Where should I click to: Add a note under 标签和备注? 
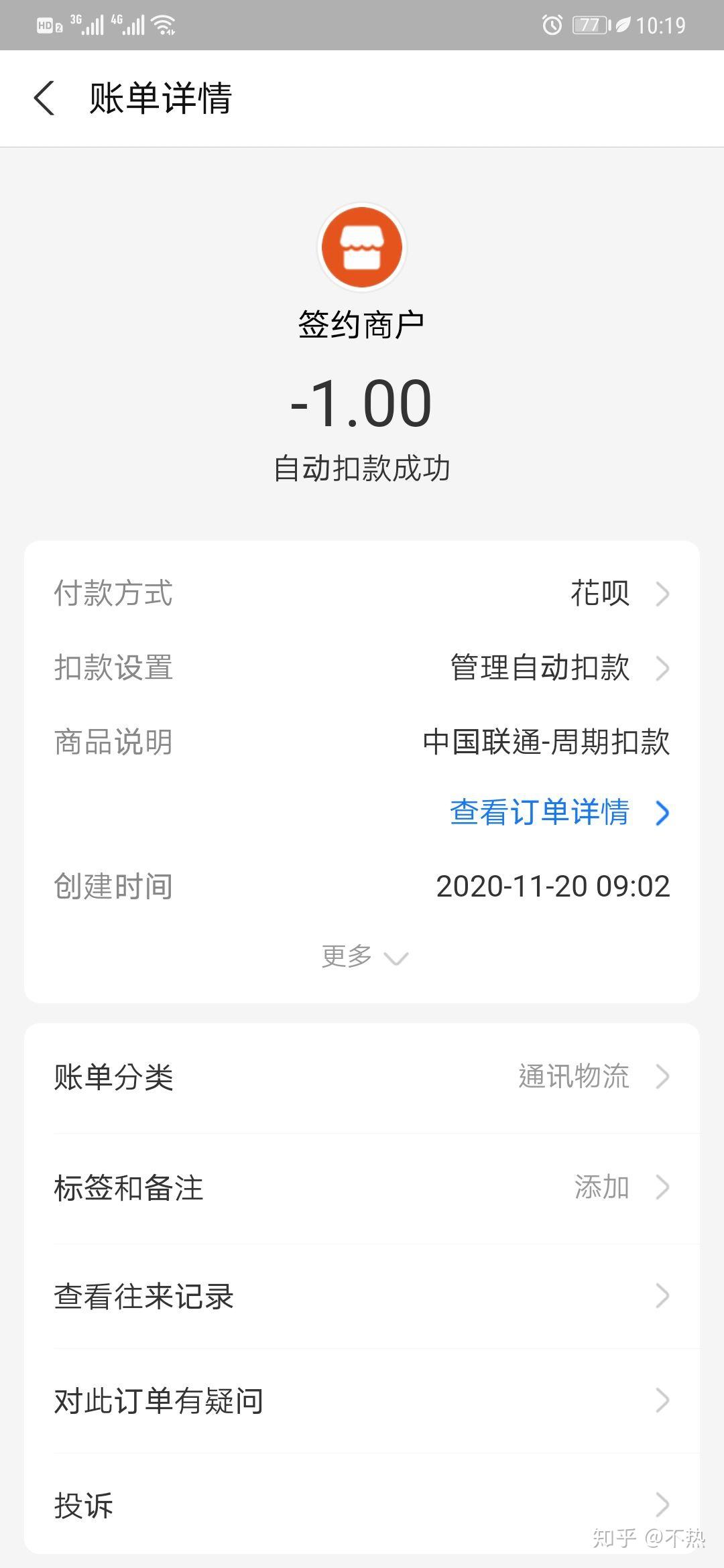pos(362,1188)
